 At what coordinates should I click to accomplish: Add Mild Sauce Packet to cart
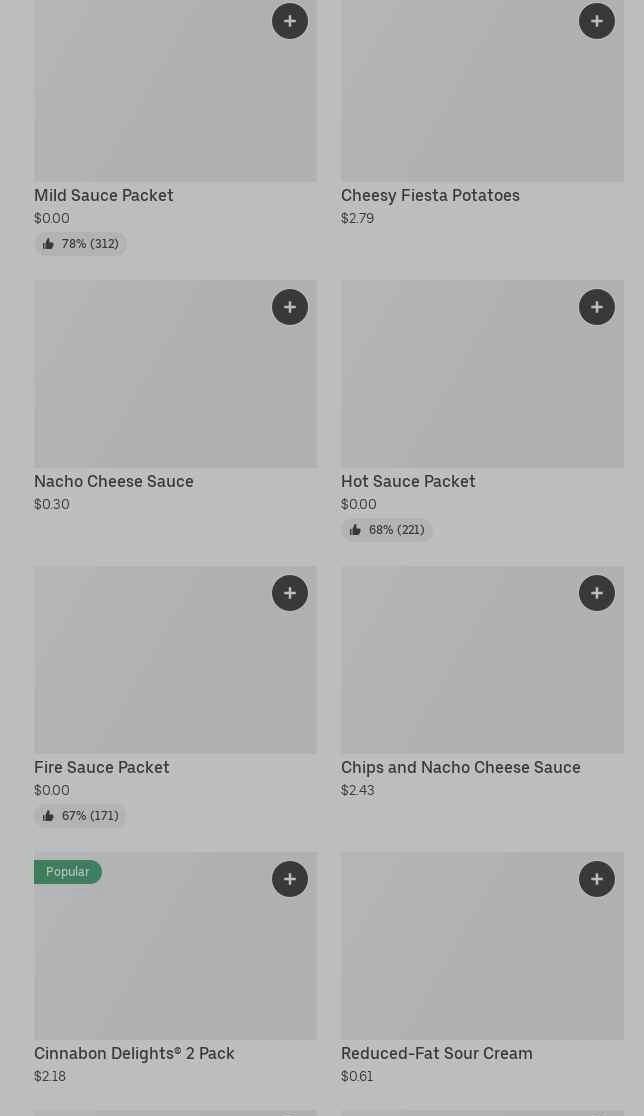290,21
